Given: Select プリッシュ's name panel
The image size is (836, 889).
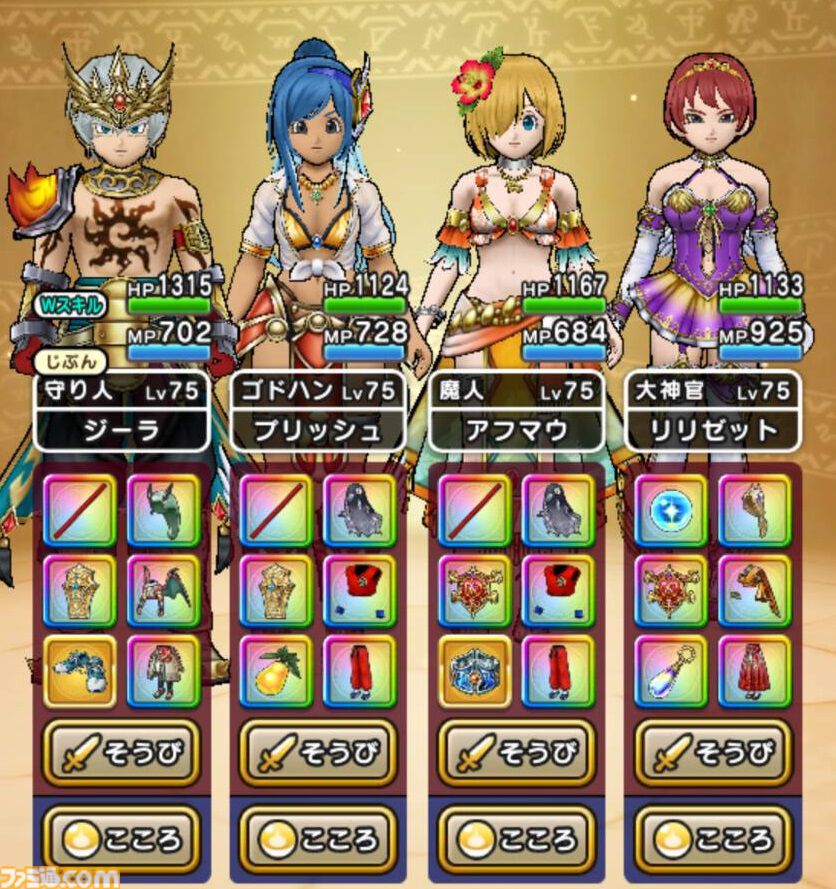Looking at the screenshot, I should click(317, 430).
